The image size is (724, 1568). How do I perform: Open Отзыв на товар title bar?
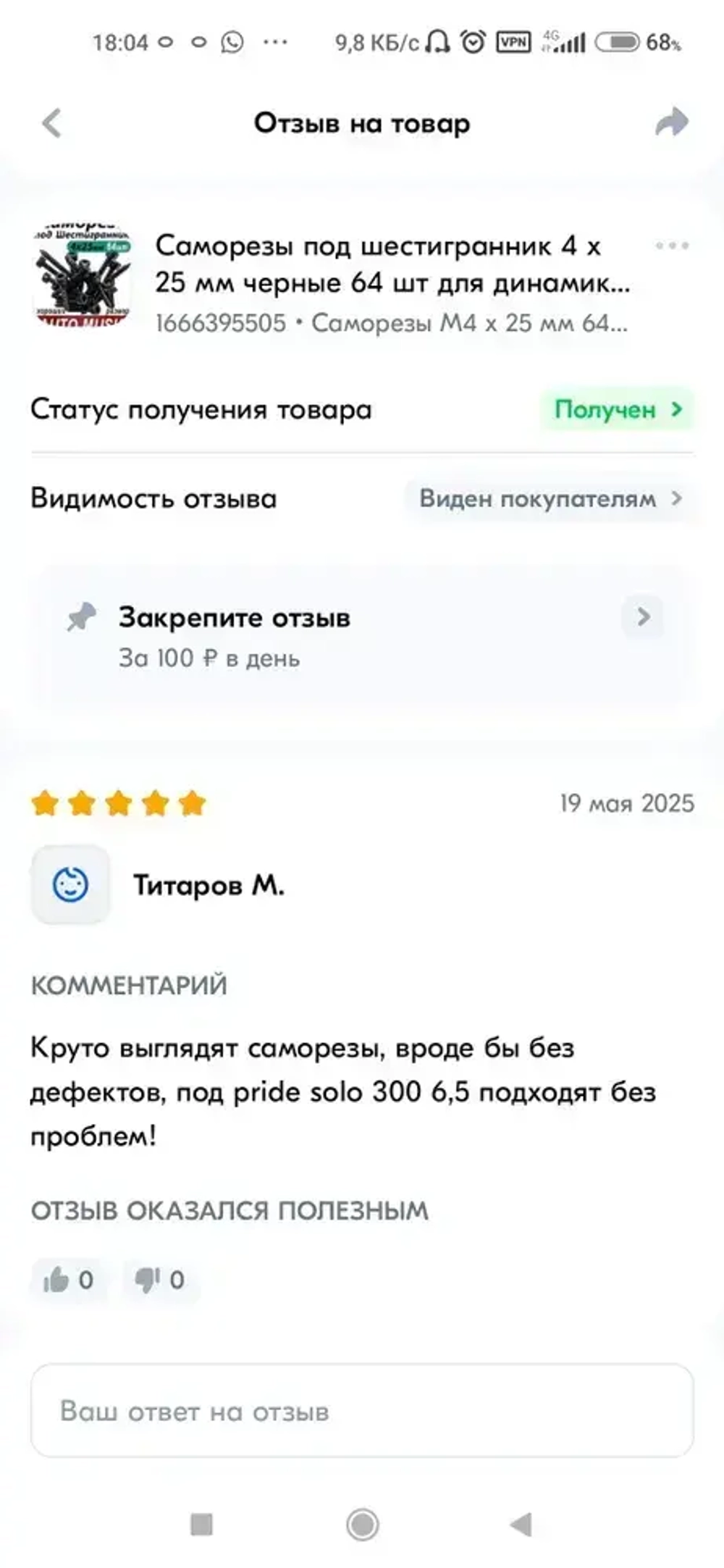362,123
